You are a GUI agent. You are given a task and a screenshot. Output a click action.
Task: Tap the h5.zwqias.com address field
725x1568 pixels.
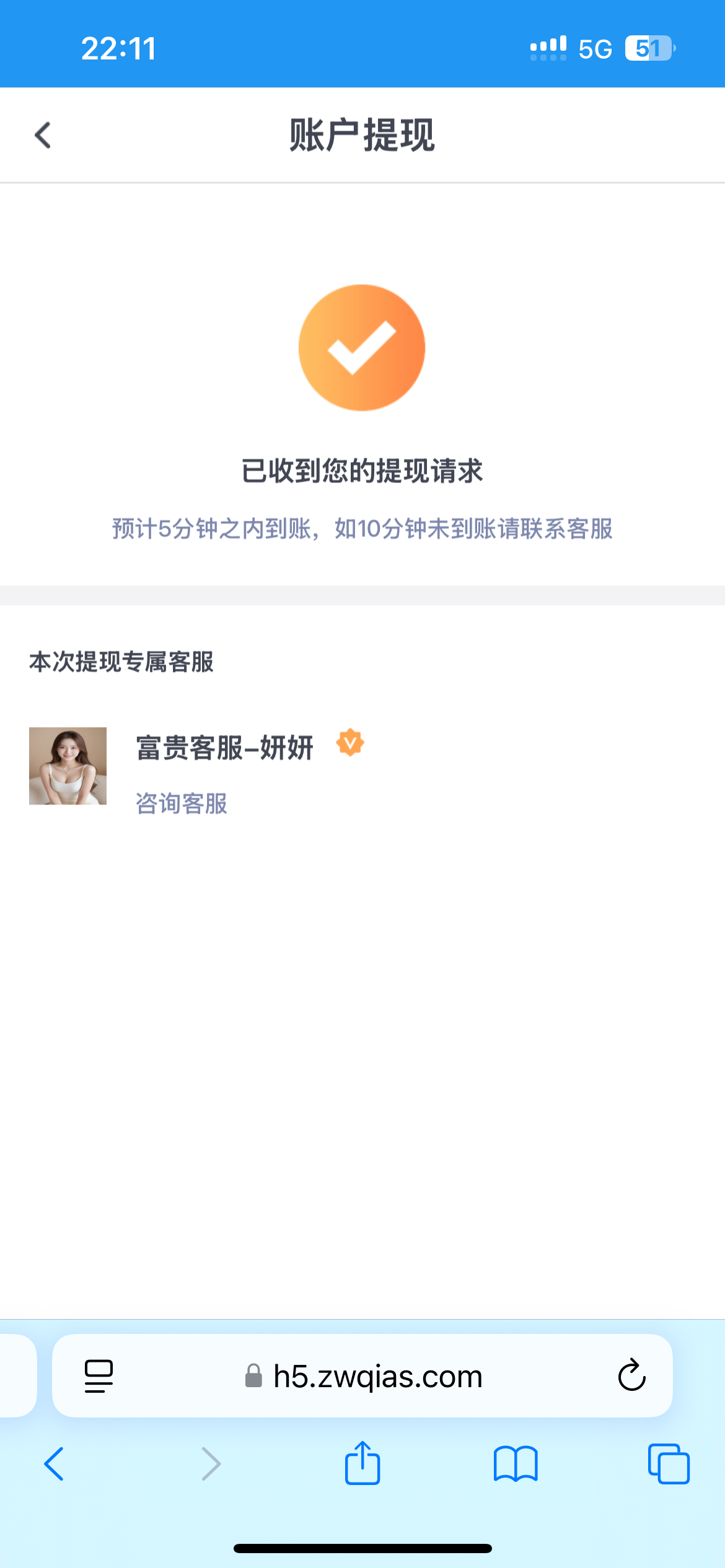point(377,1376)
